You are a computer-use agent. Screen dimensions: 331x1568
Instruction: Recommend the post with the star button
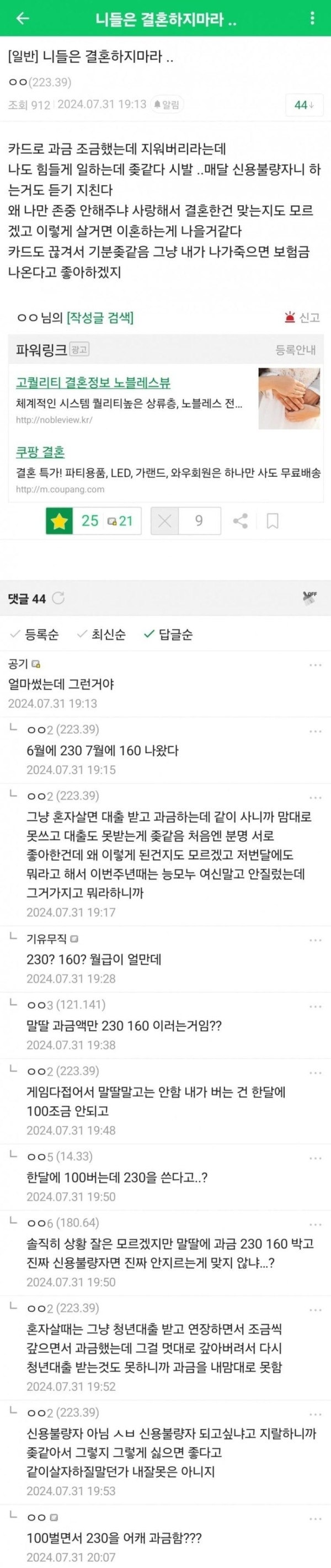pos(60,521)
